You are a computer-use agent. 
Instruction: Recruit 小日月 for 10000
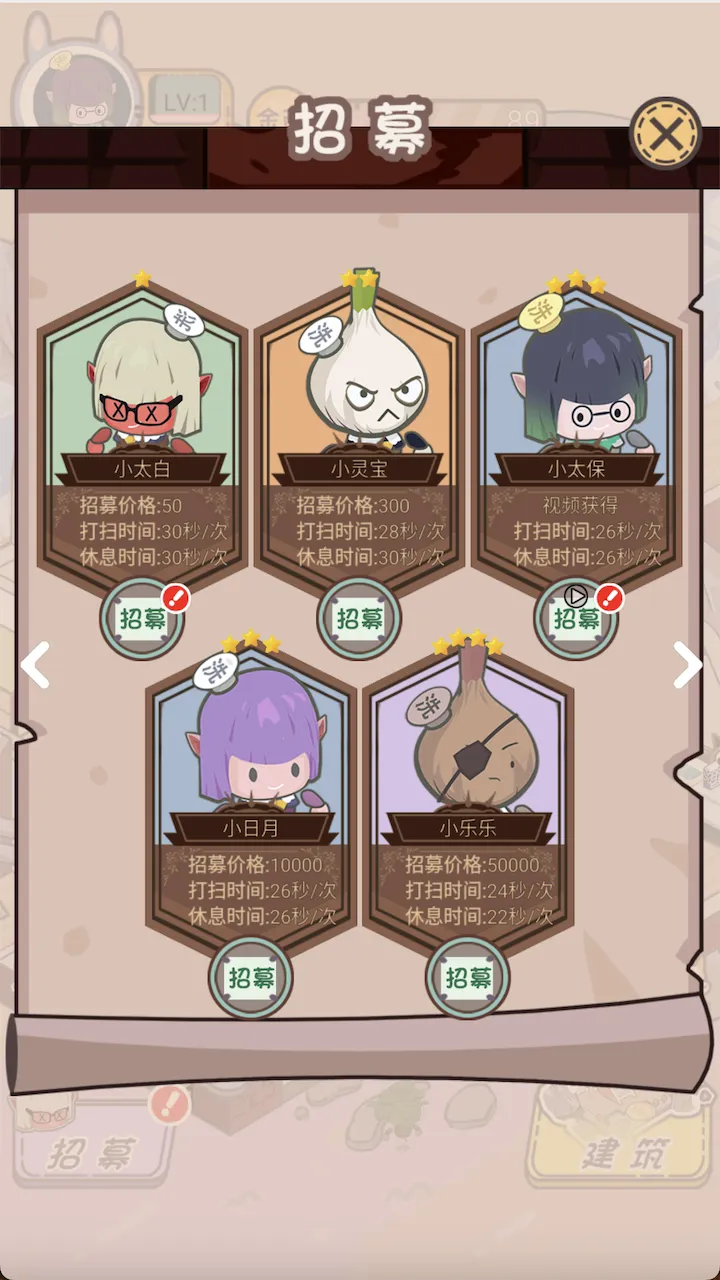(x=250, y=977)
